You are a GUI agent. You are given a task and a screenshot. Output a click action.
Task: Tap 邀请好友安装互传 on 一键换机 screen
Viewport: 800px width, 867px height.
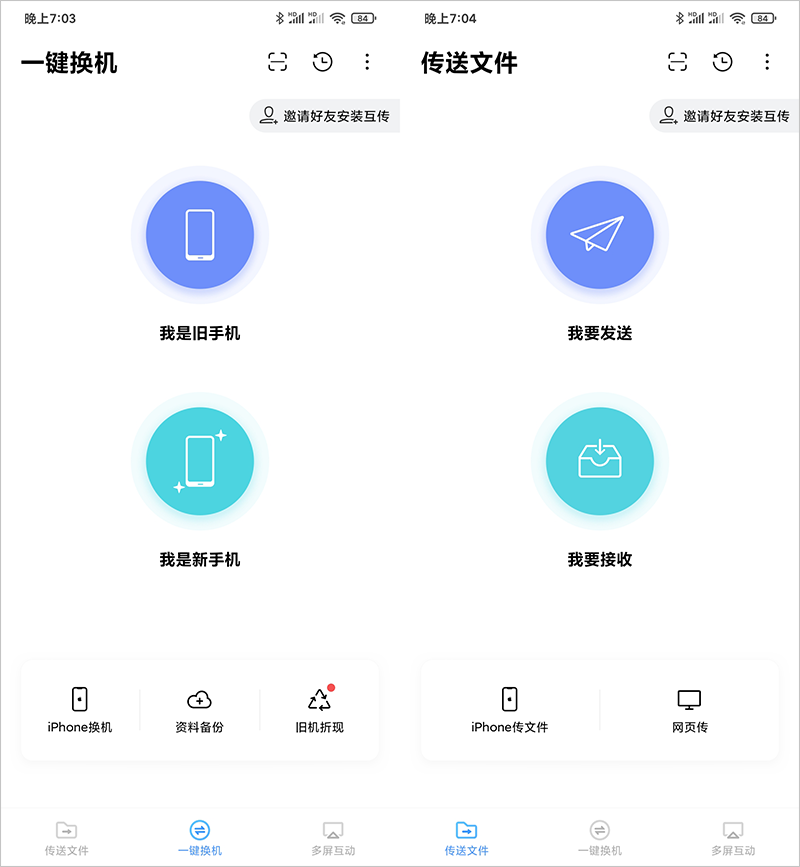pyautogui.click(x=325, y=116)
